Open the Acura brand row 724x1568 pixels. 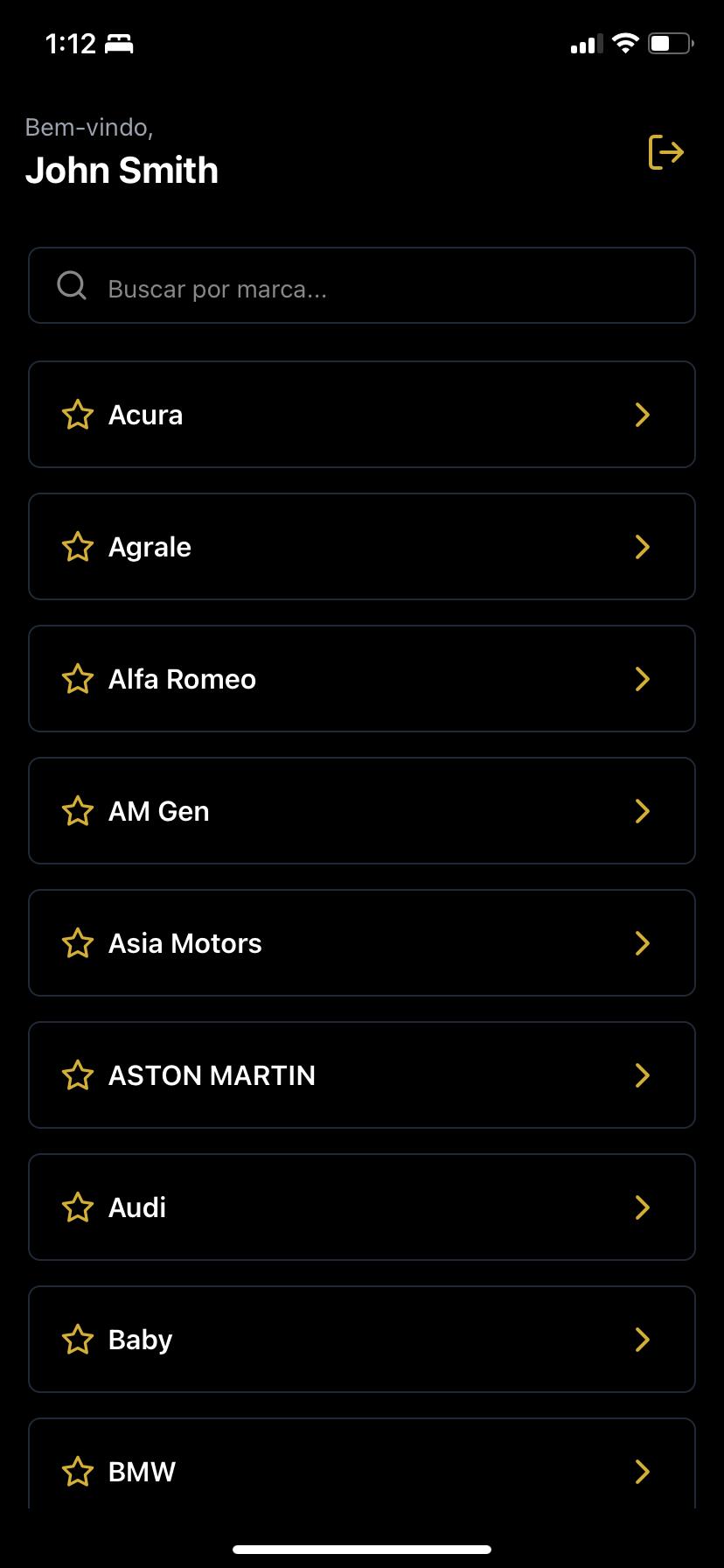(362, 415)
